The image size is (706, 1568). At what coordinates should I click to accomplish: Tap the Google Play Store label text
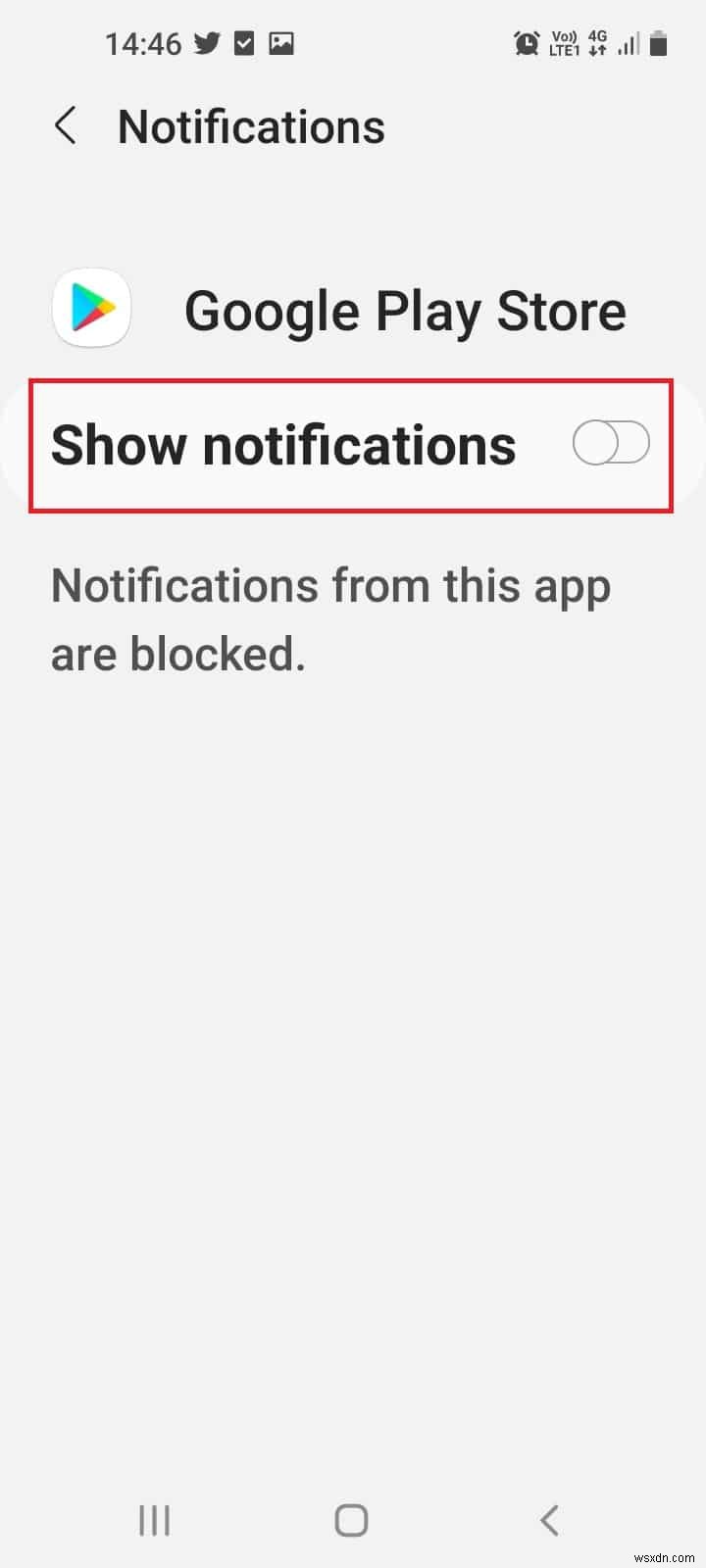click(x=406, y=310)
